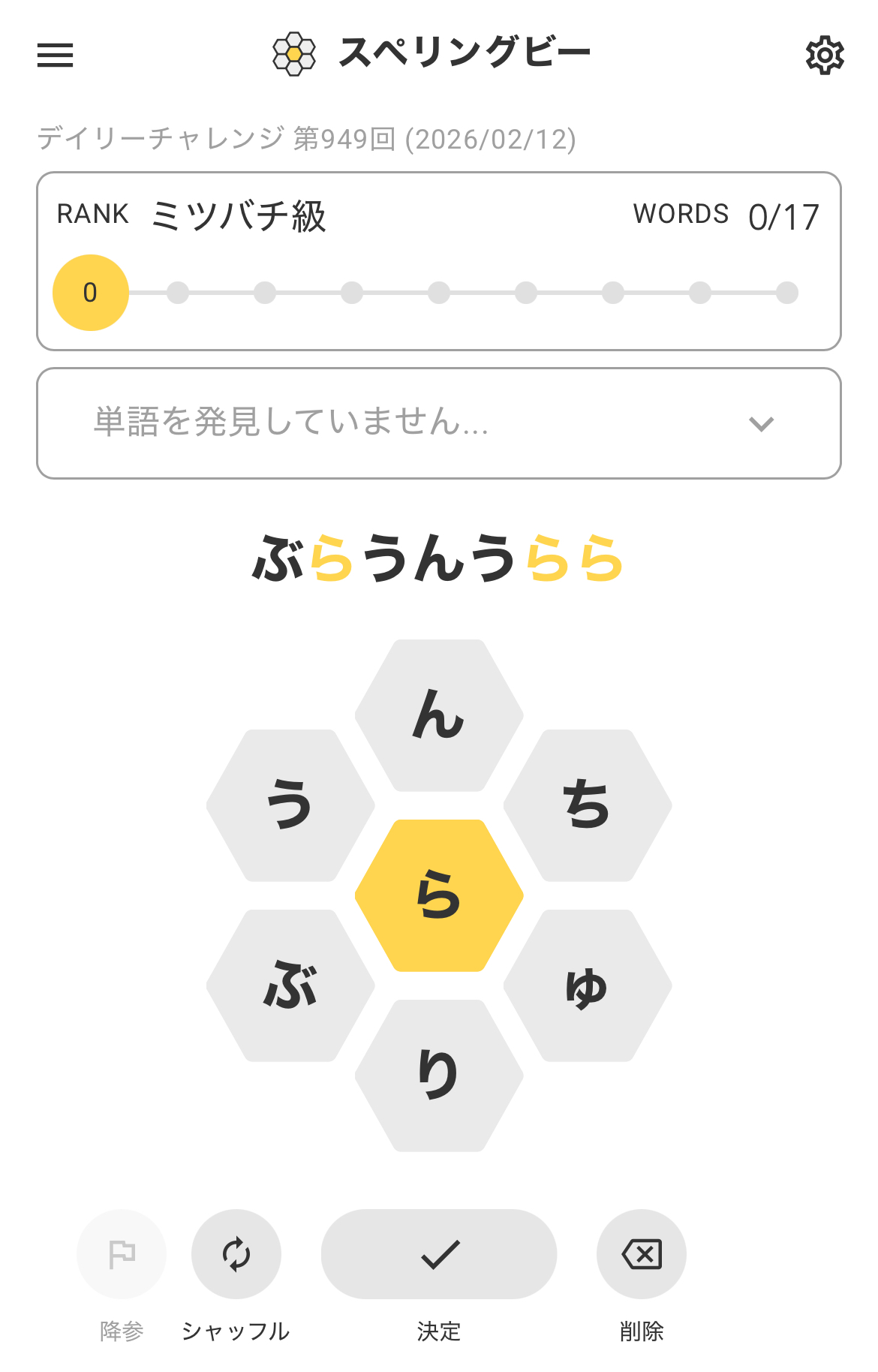Open the hamburger menu
This screenshot has height=1372, width=878.
pos(56,55)
